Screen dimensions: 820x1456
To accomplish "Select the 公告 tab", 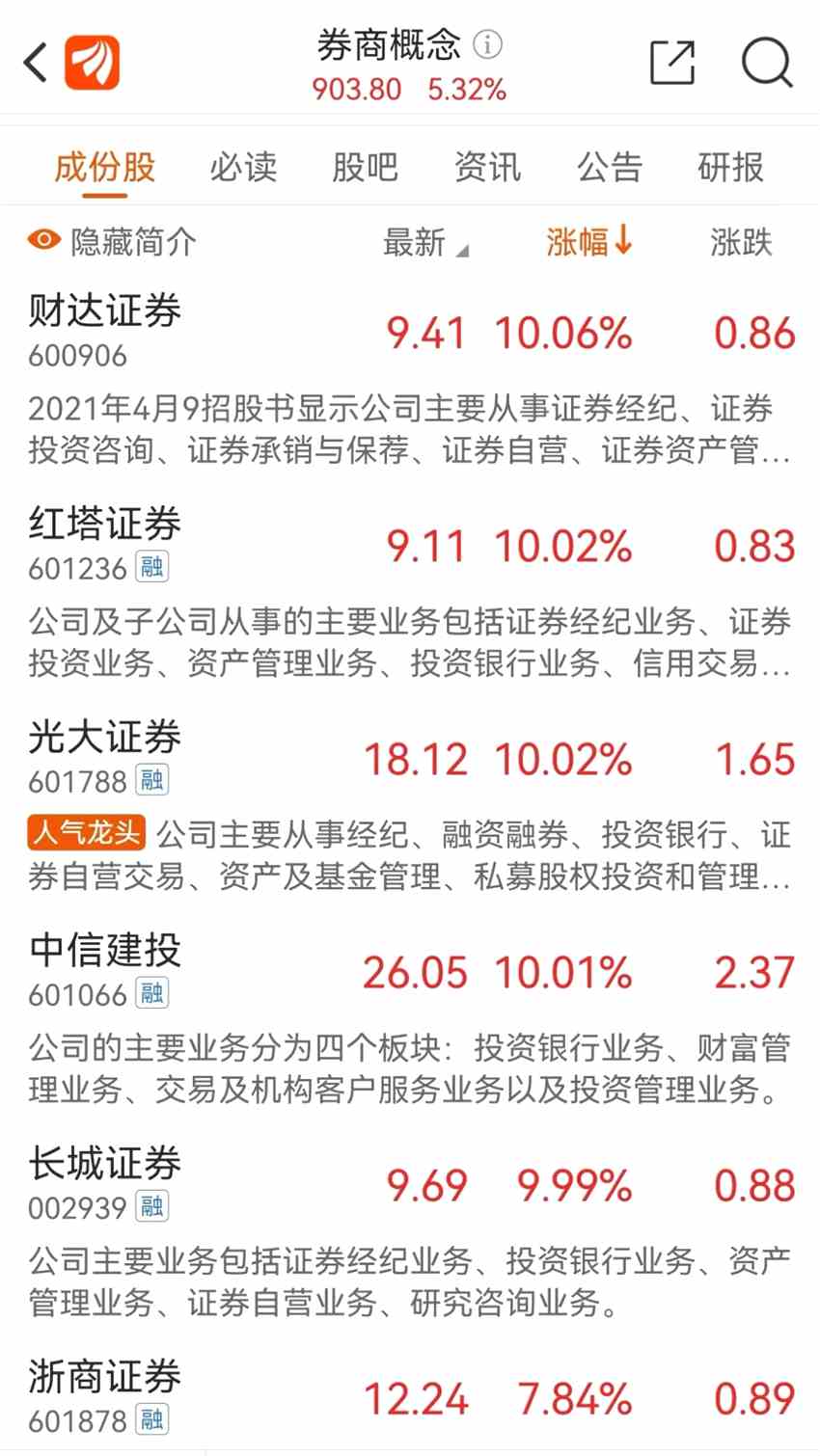I will [609, 167].
